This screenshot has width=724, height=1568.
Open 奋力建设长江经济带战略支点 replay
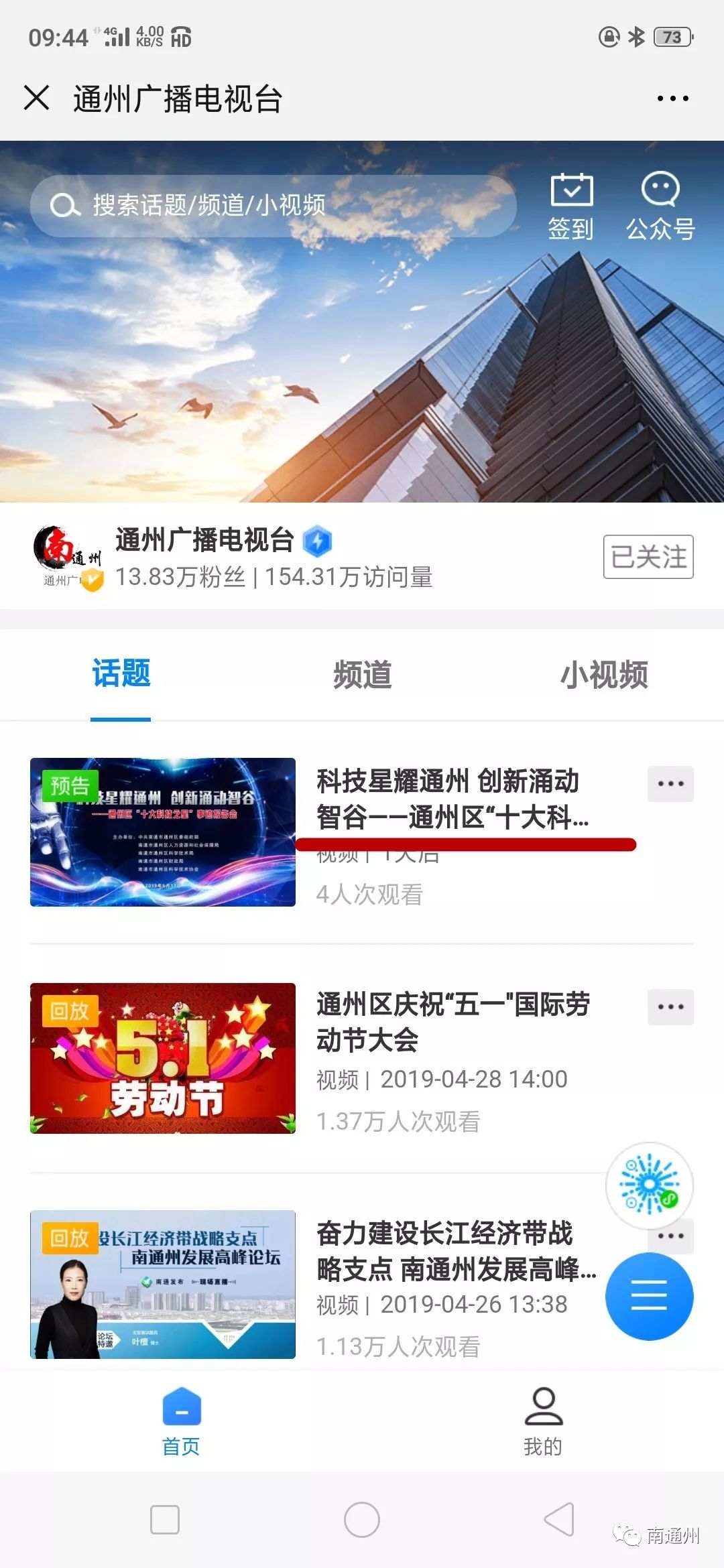coord(163,1284)
